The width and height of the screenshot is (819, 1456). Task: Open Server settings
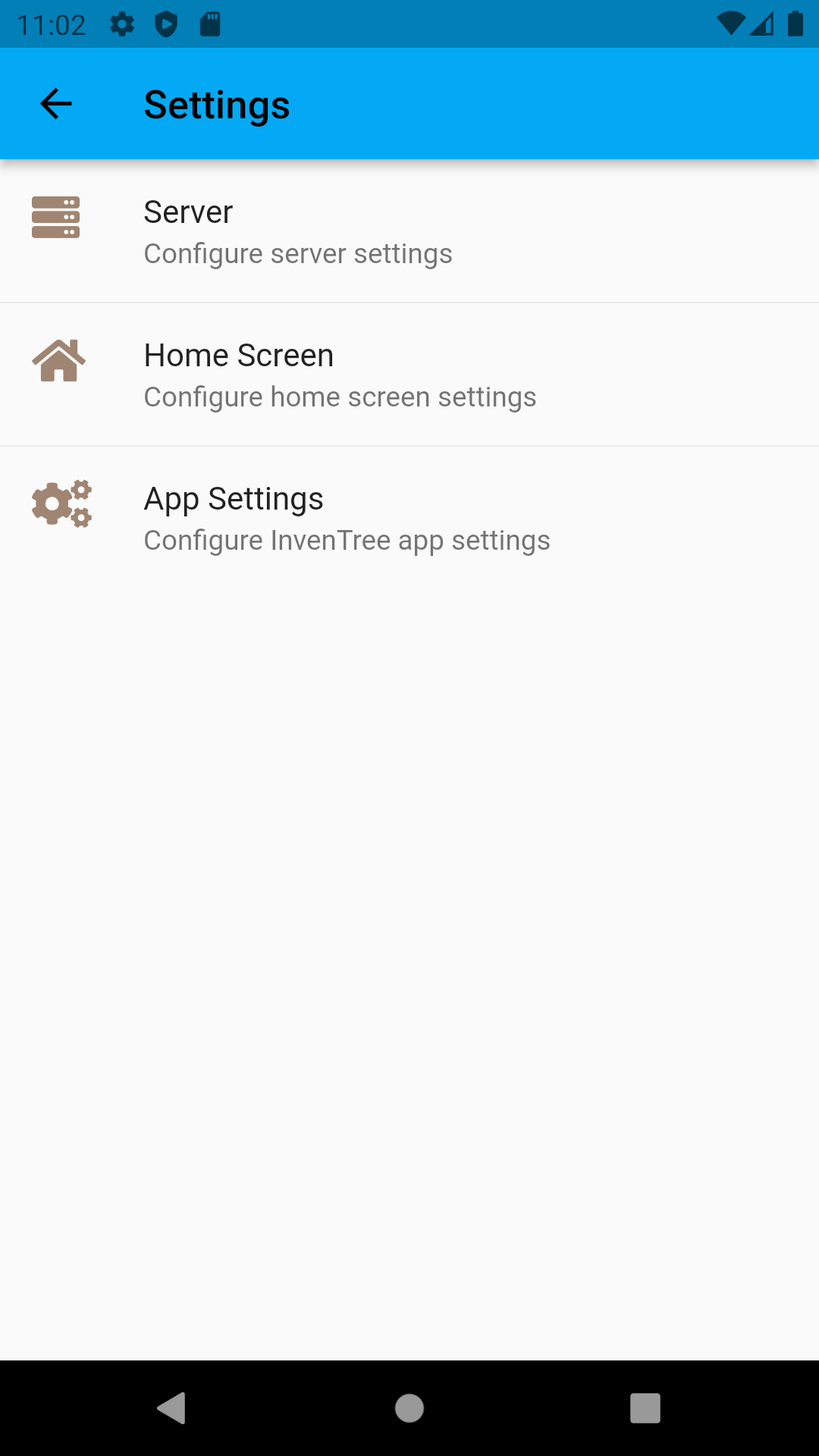point(409,231)
